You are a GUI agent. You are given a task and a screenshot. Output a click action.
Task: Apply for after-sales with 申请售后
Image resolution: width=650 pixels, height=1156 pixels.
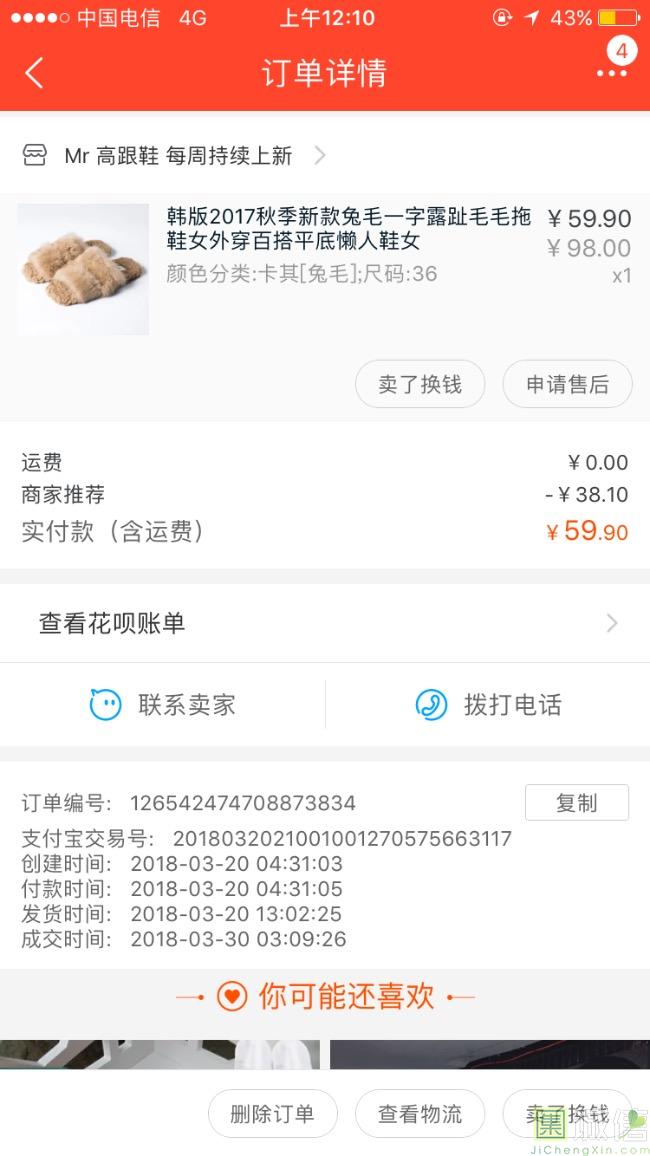pyautogui.click(x=567, y=385)
